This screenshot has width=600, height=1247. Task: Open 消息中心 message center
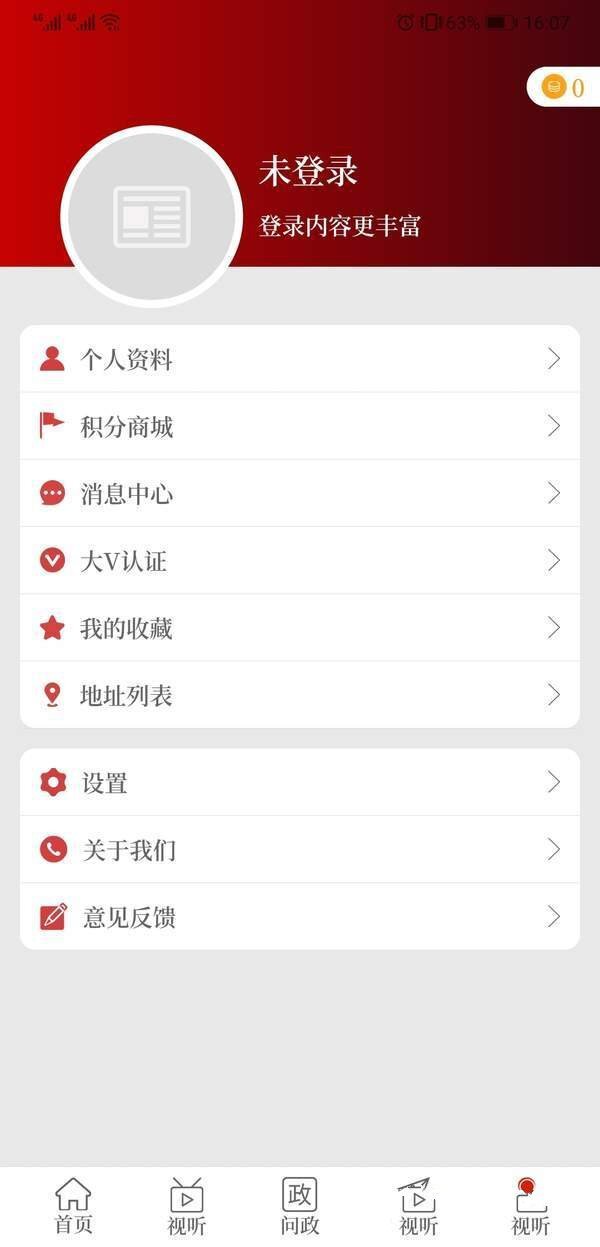pos(300,494)
